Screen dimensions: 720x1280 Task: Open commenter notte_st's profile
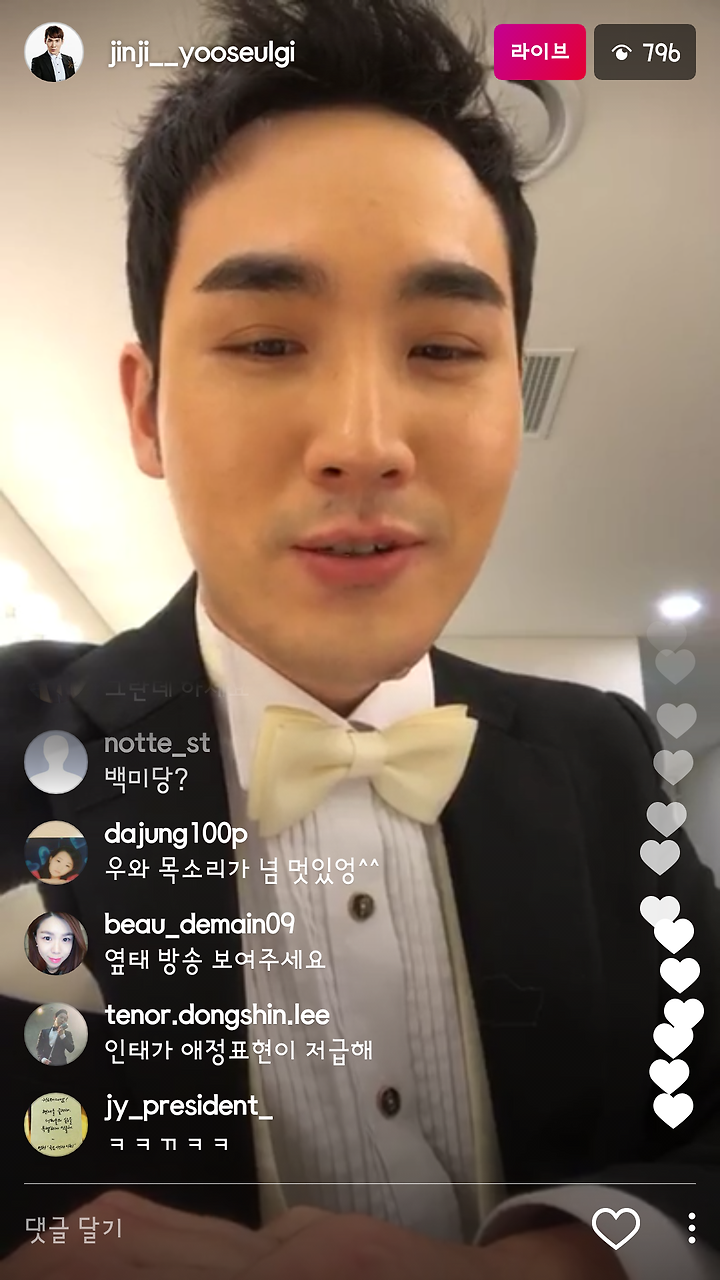coord(56,762)
